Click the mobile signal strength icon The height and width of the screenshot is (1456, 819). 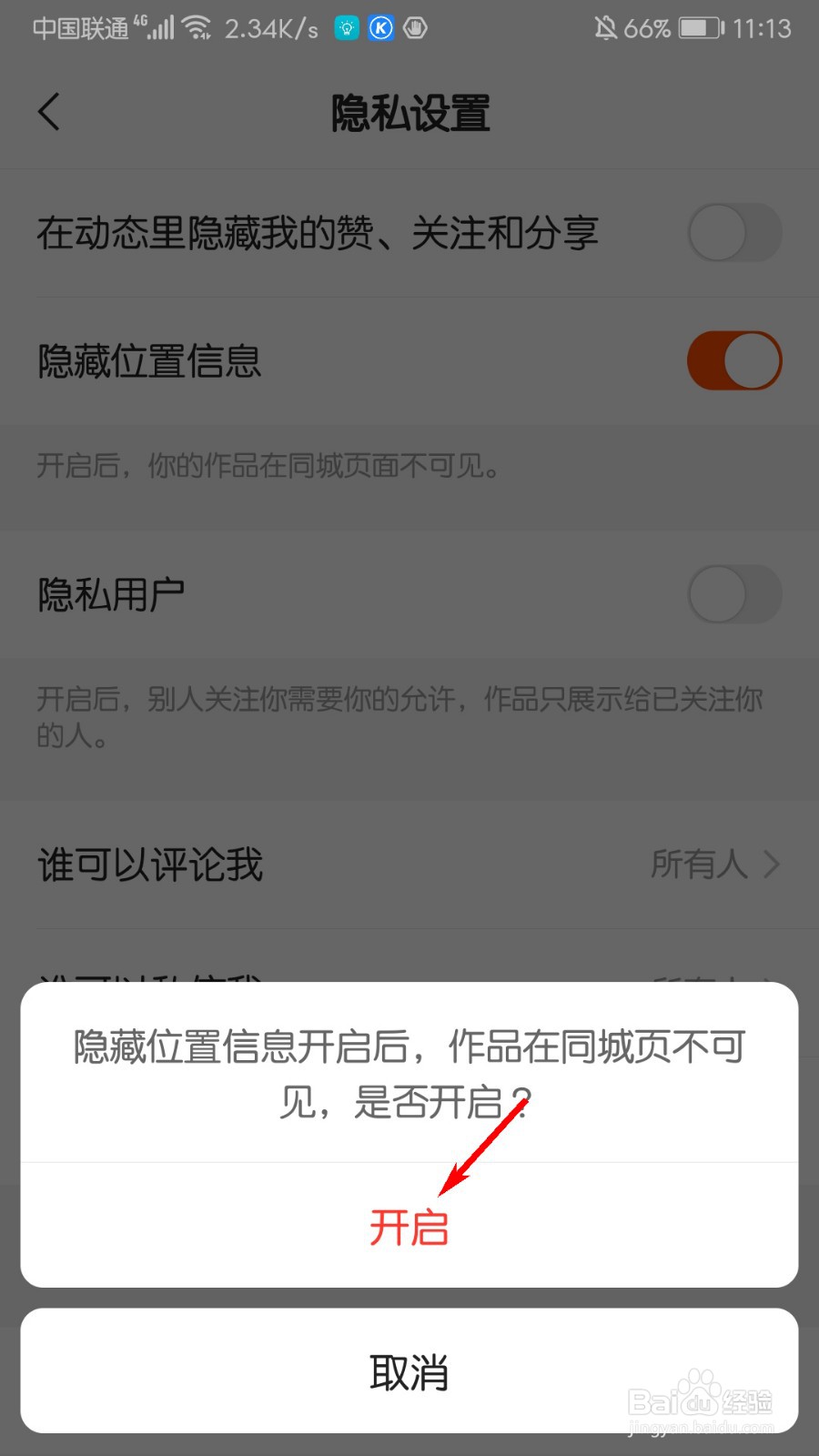(159, 27)
